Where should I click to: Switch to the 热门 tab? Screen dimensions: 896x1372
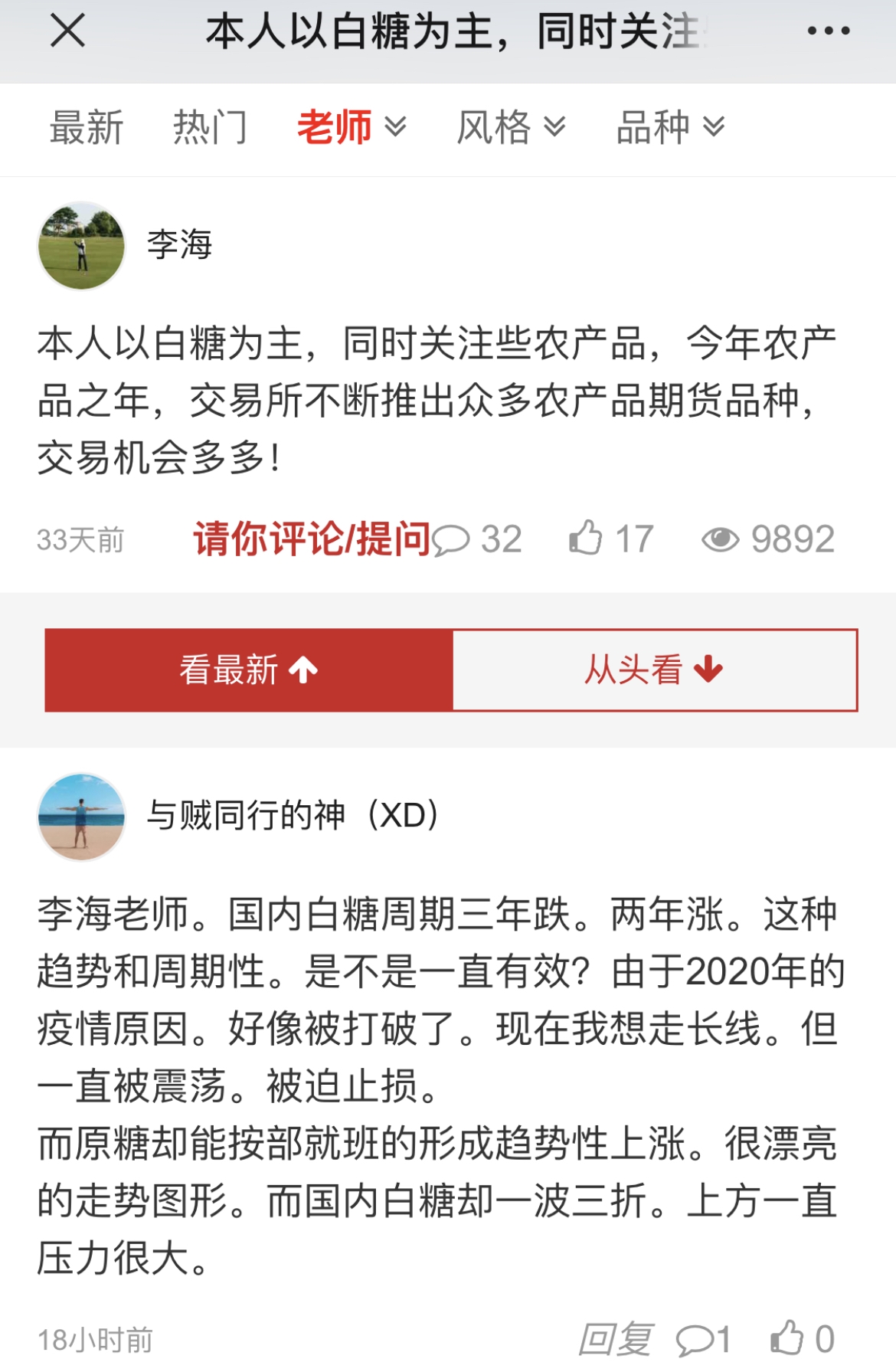tap(210, 127)
